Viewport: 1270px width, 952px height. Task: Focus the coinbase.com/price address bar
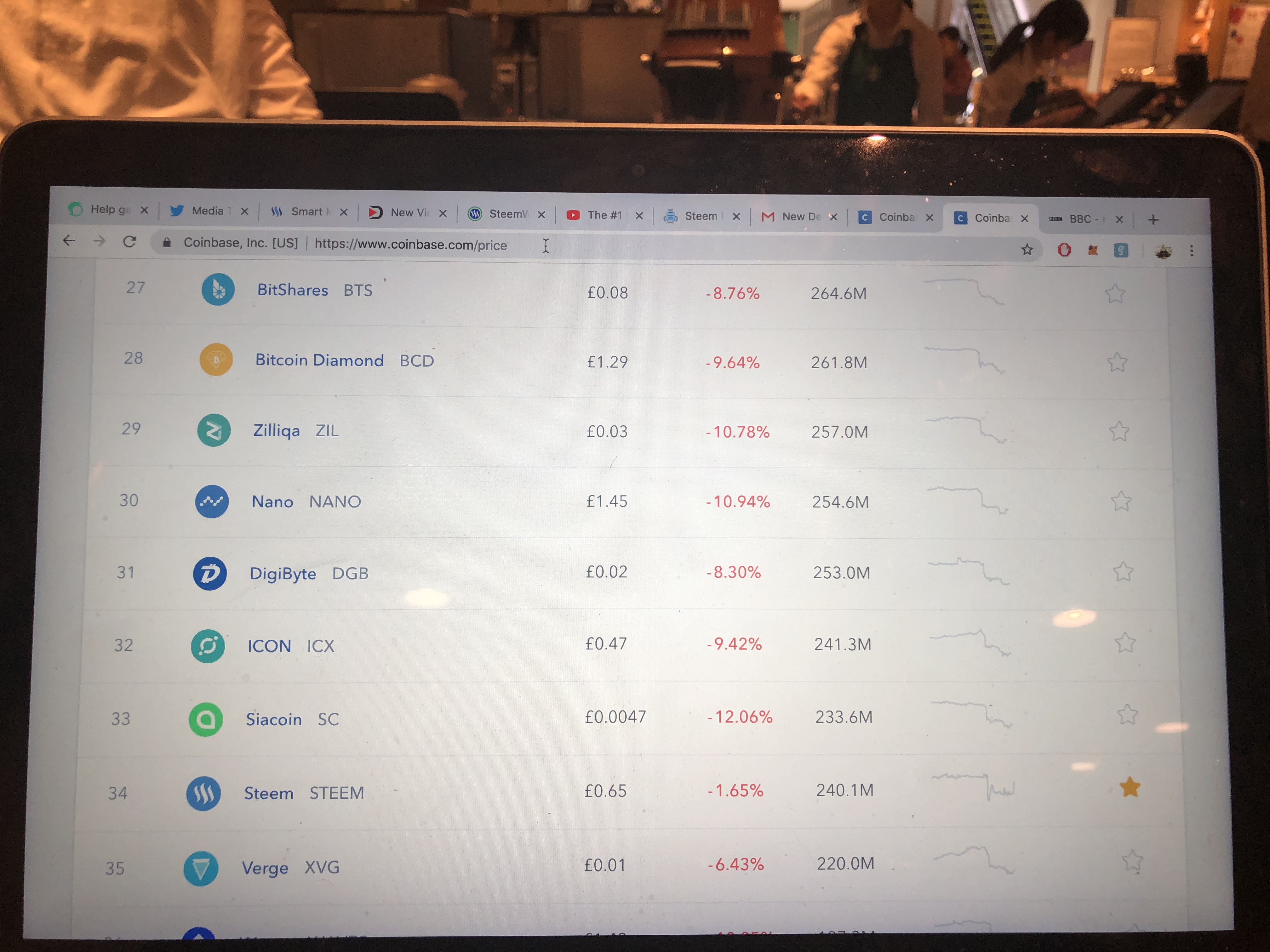tap(410, 245)
